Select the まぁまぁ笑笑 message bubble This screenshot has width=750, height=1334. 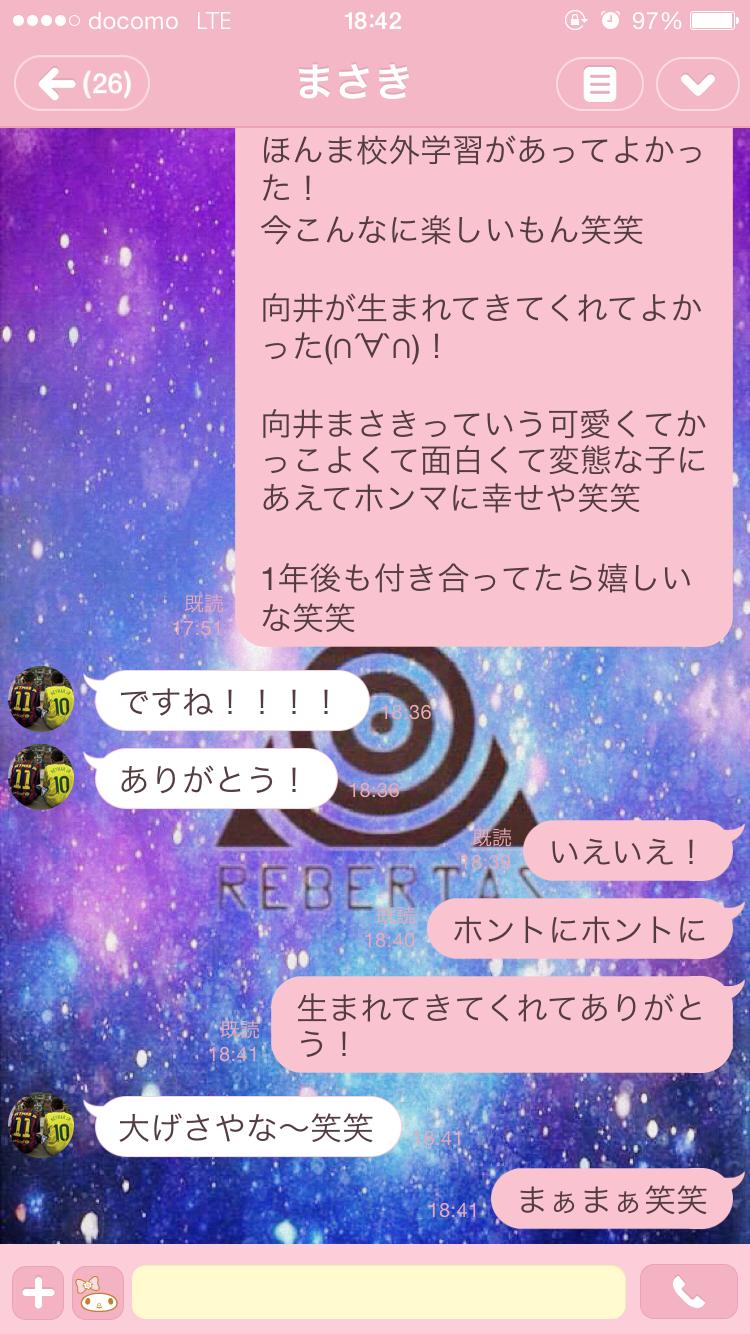(613, 1200)
